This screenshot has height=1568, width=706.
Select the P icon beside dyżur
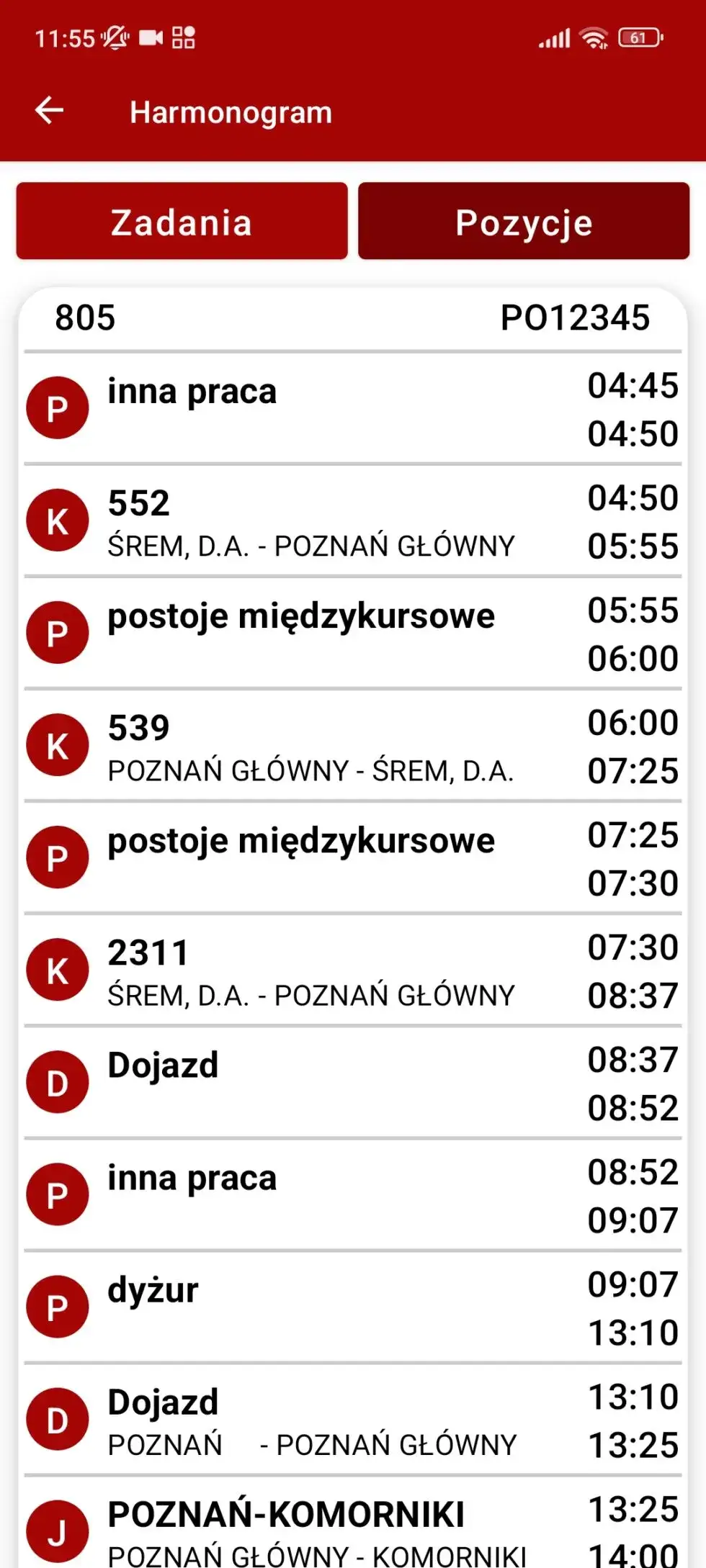click(x=58, y=1306)
